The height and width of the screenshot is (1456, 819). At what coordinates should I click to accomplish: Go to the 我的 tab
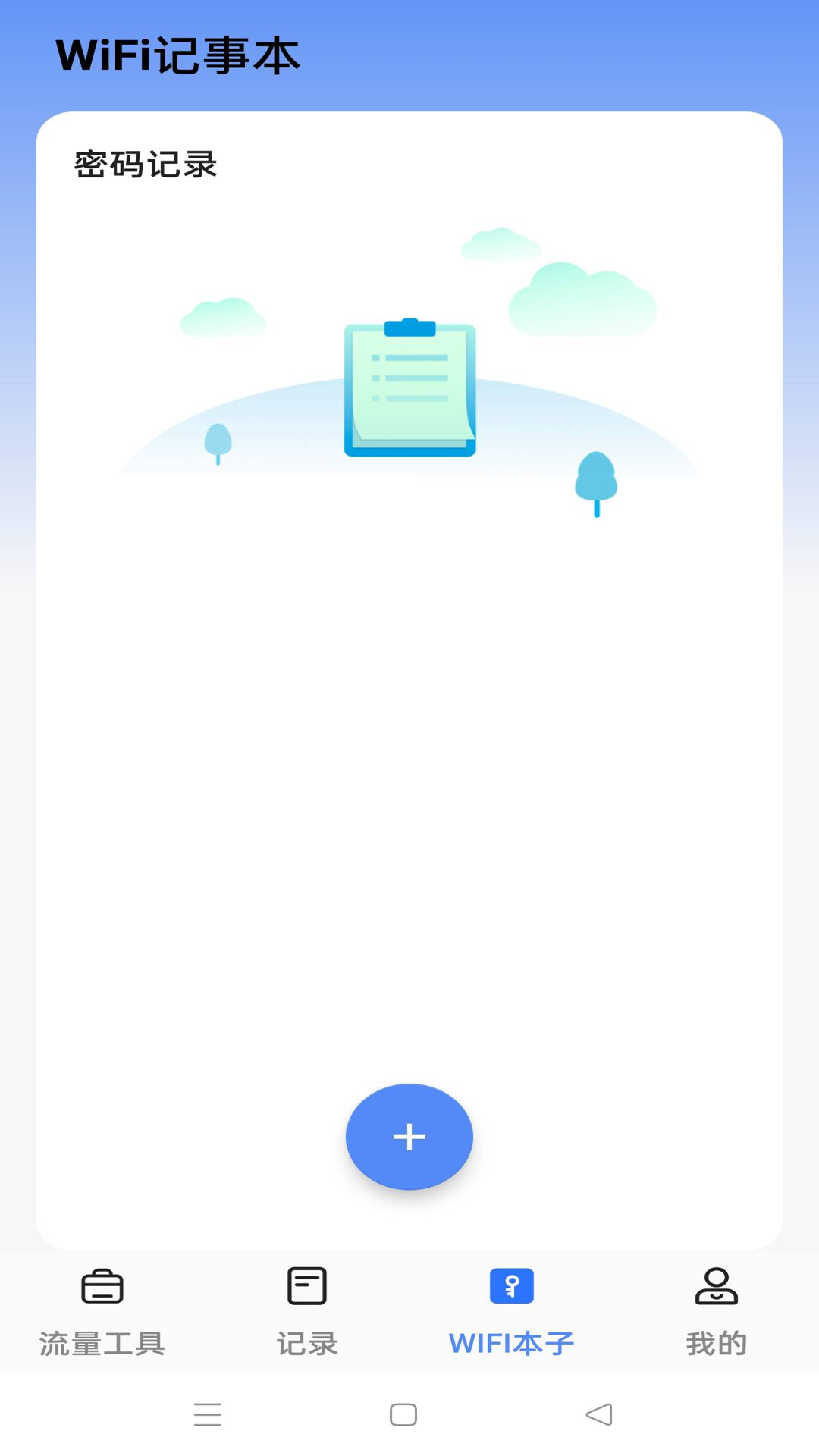pos(717,1312)
